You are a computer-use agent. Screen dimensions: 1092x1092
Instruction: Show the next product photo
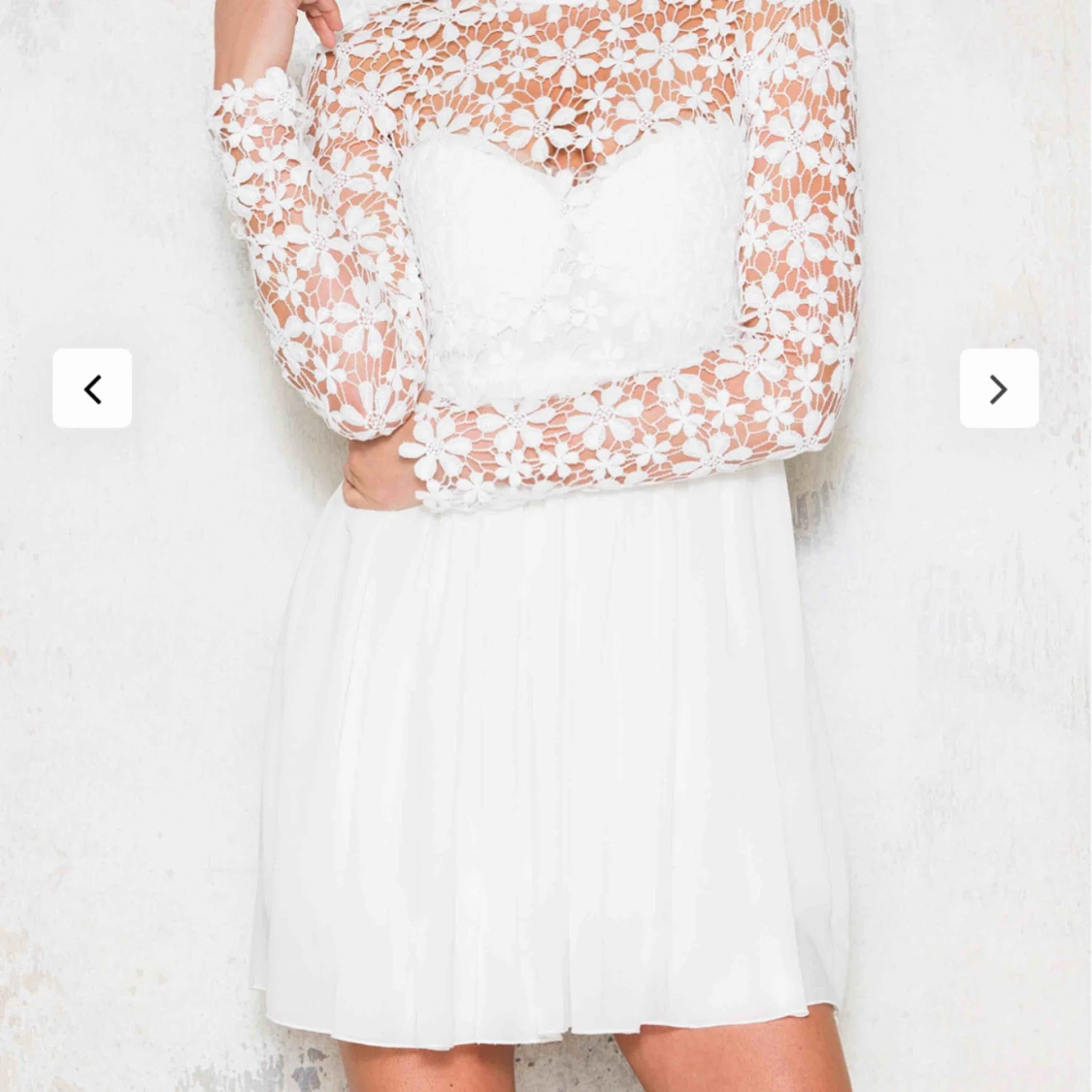click(999, 388)
